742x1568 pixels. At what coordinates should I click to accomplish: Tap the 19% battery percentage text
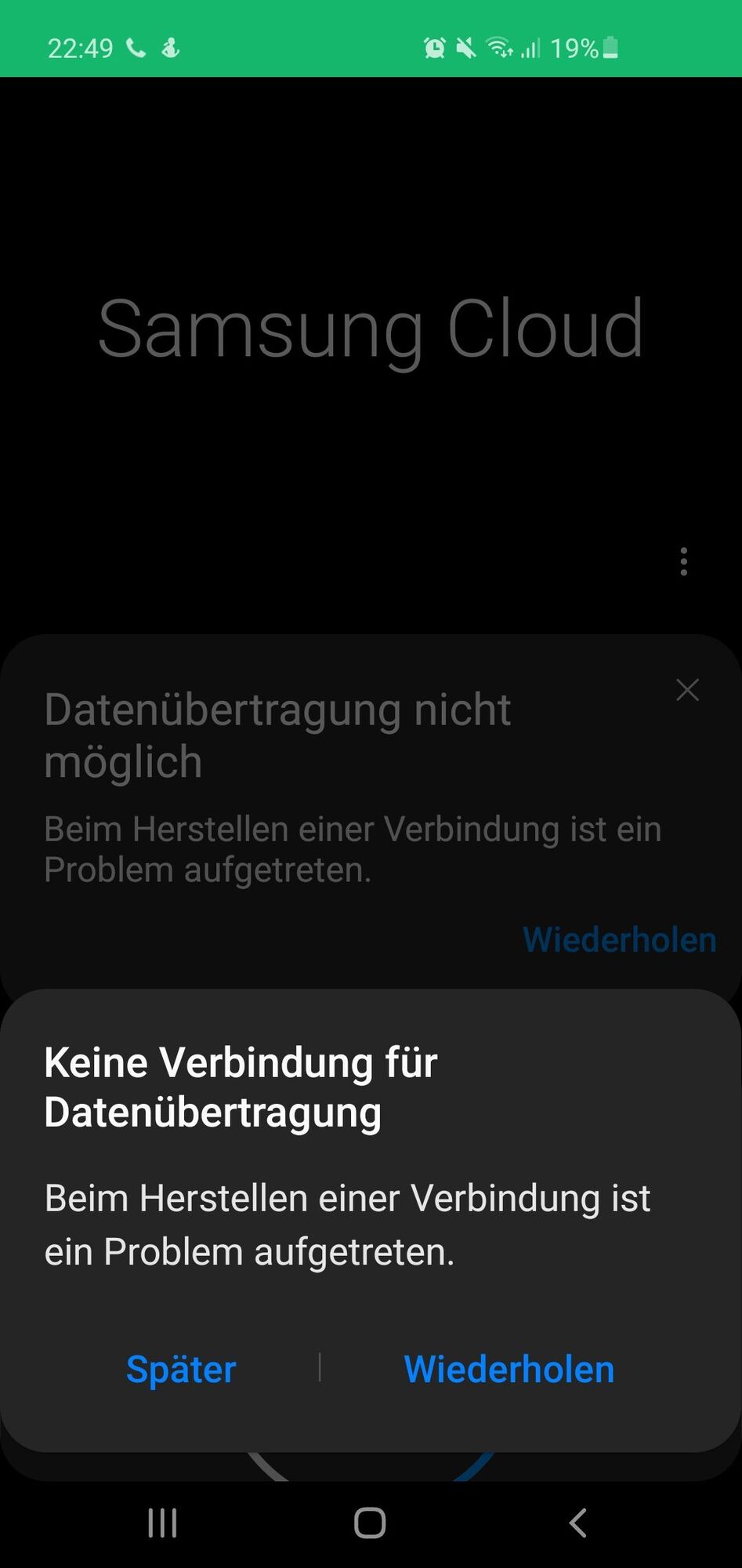(574, 49)
